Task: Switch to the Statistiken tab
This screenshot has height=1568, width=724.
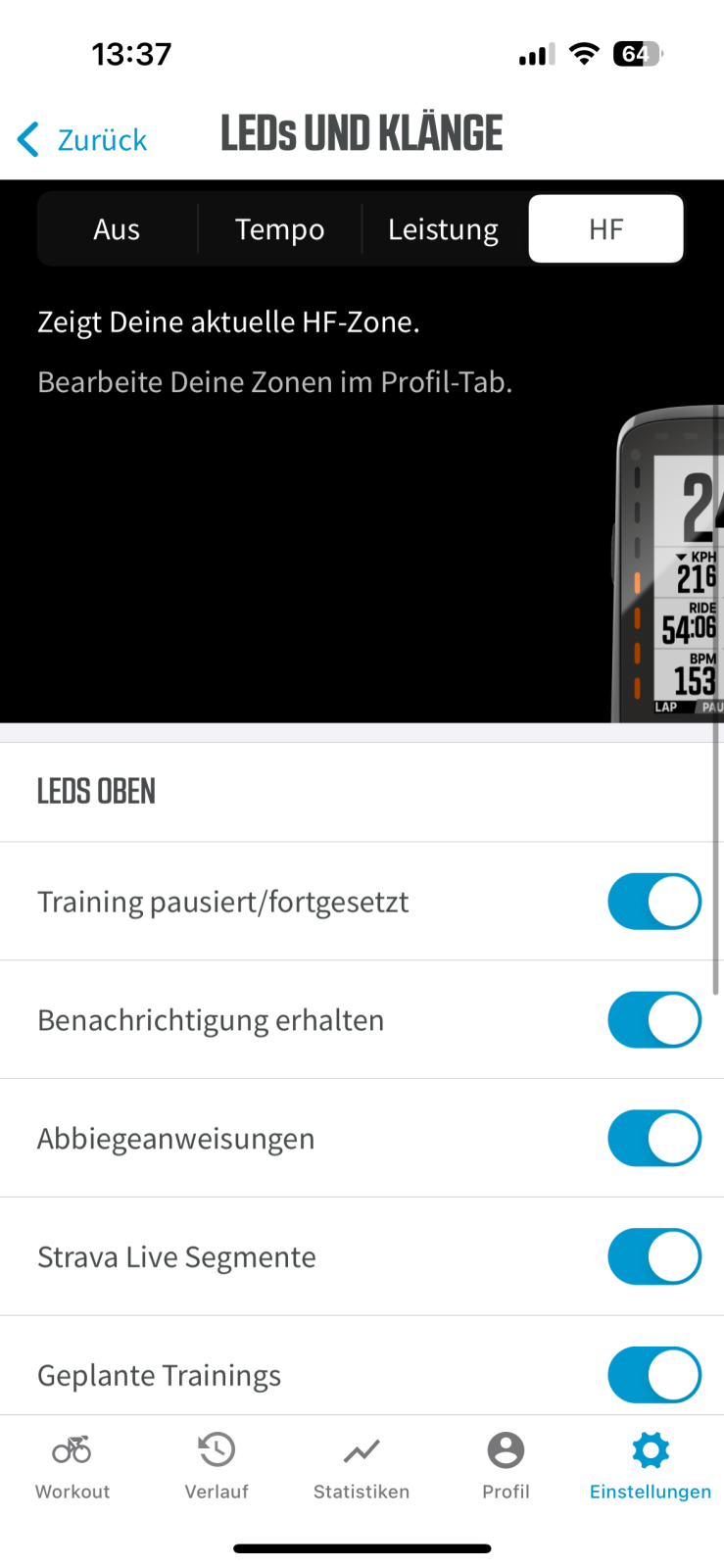Action: 362,1466
